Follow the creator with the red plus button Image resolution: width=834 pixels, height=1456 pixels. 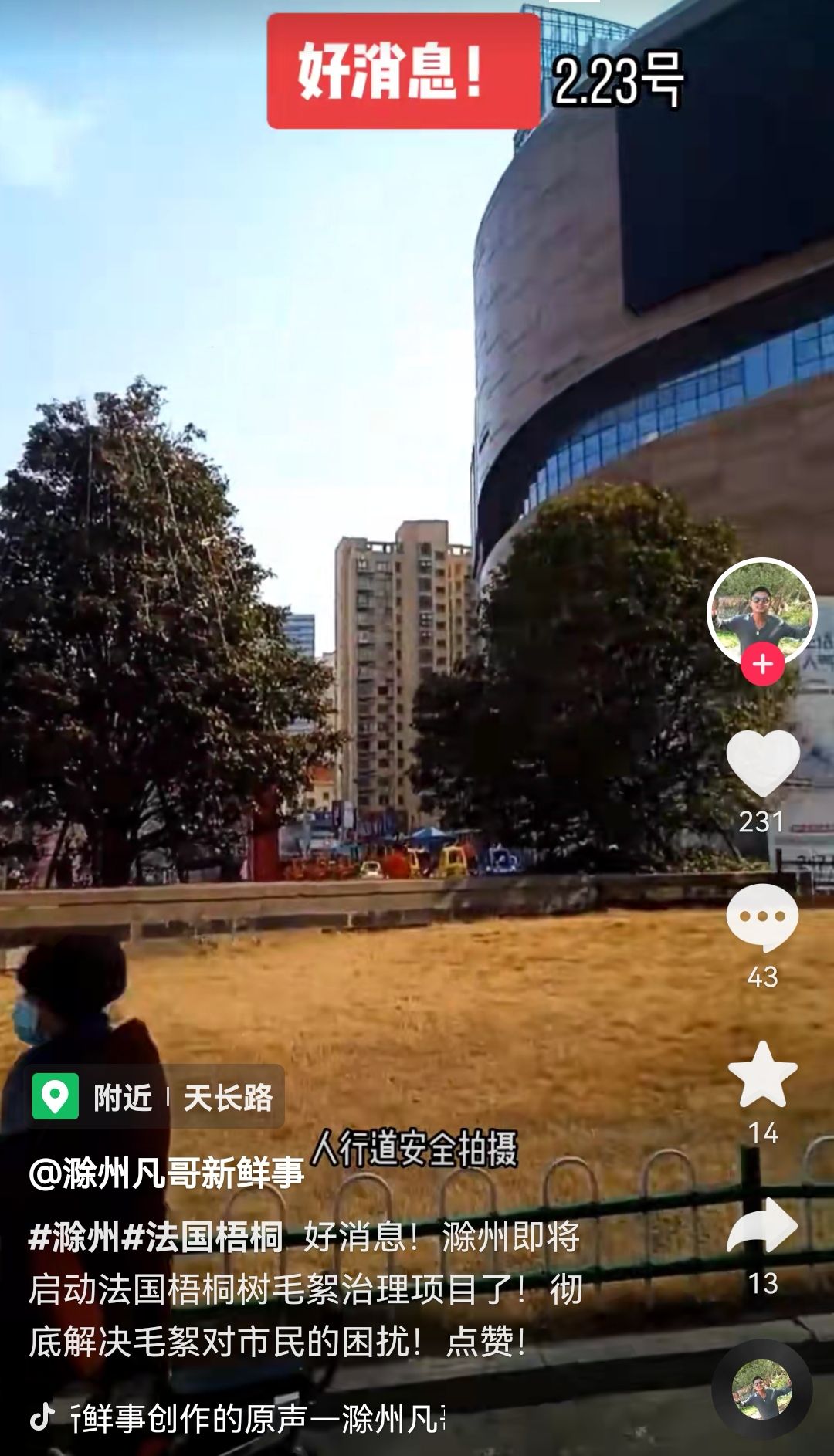coord(762,664)
